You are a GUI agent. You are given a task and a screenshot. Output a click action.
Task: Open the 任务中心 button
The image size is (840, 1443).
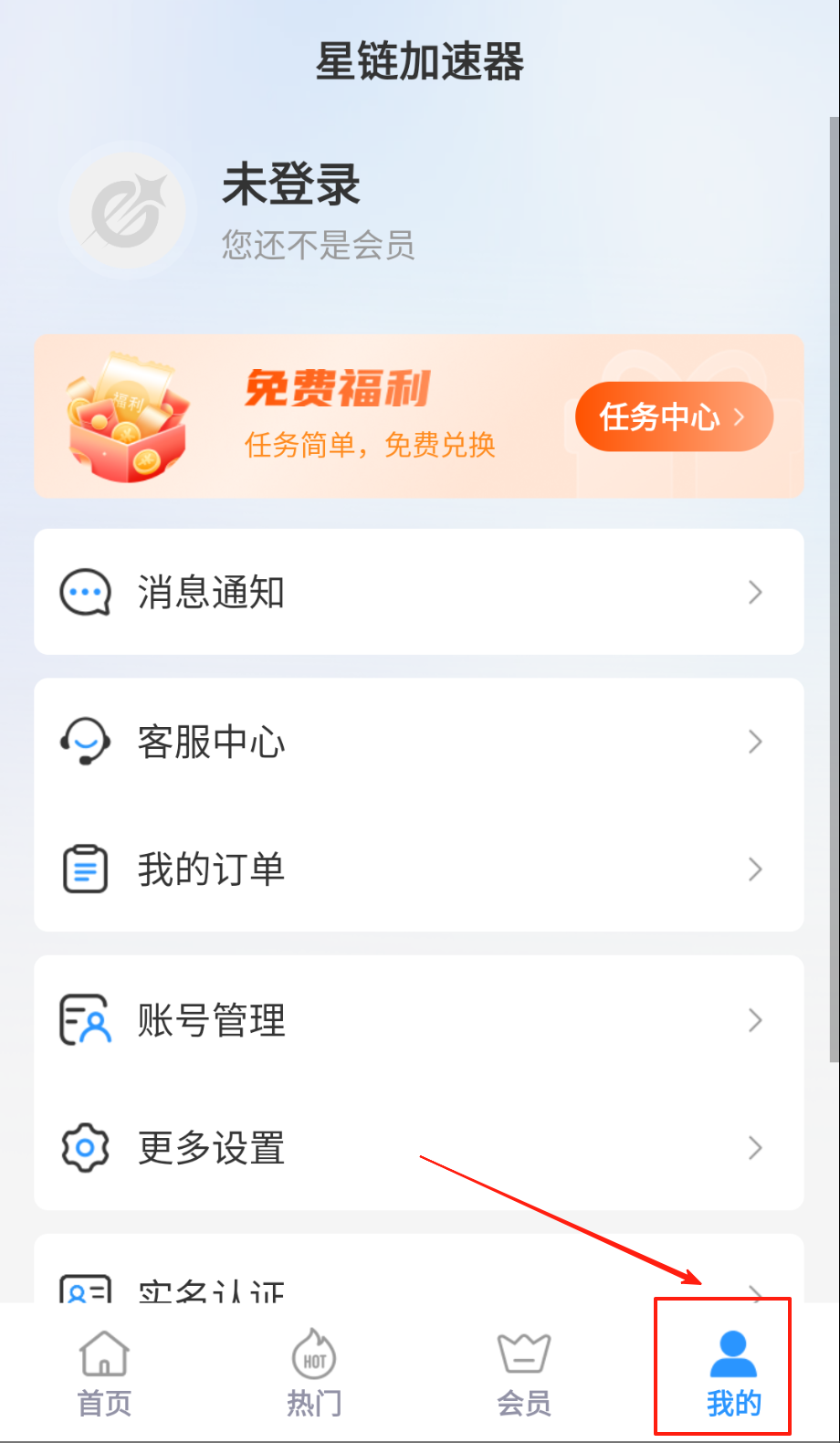click(674, 417)
